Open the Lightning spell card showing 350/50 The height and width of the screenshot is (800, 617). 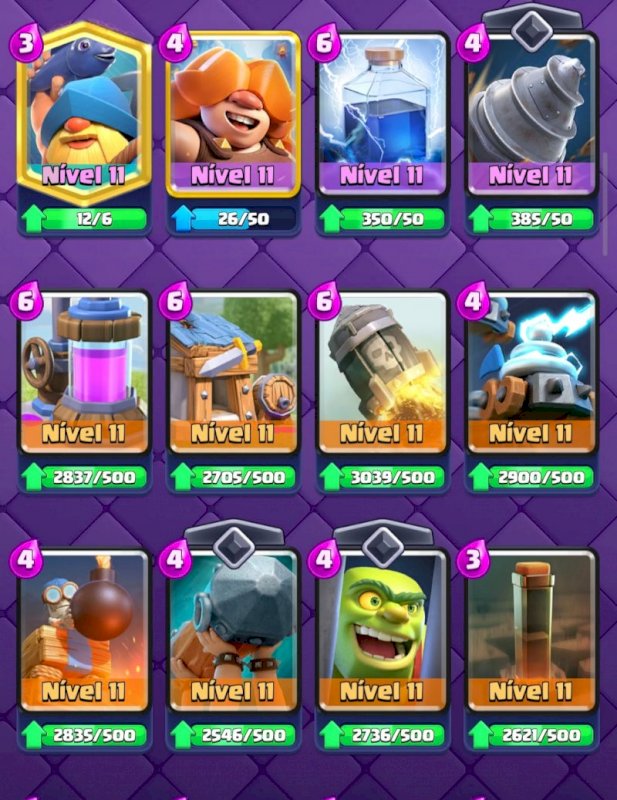tap(382, 120)
